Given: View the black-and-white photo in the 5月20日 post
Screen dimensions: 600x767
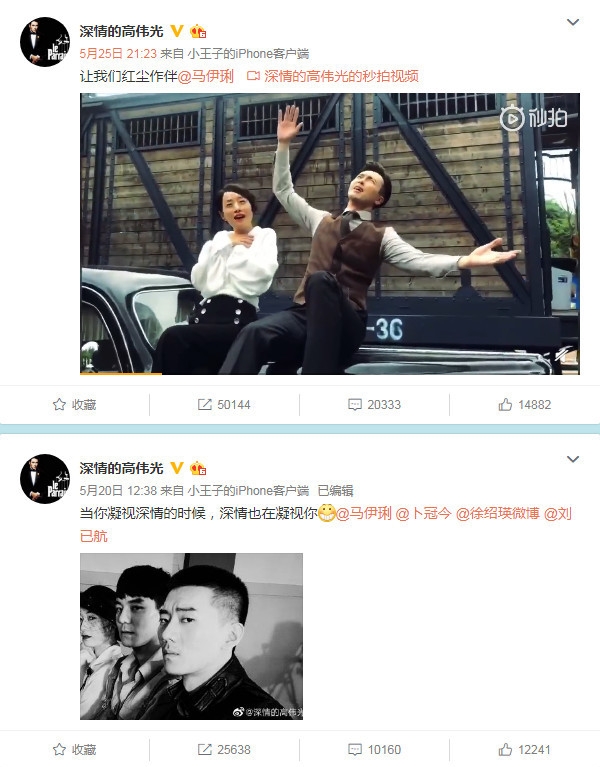Looking at the screenshot, I should tap(191, 636).
